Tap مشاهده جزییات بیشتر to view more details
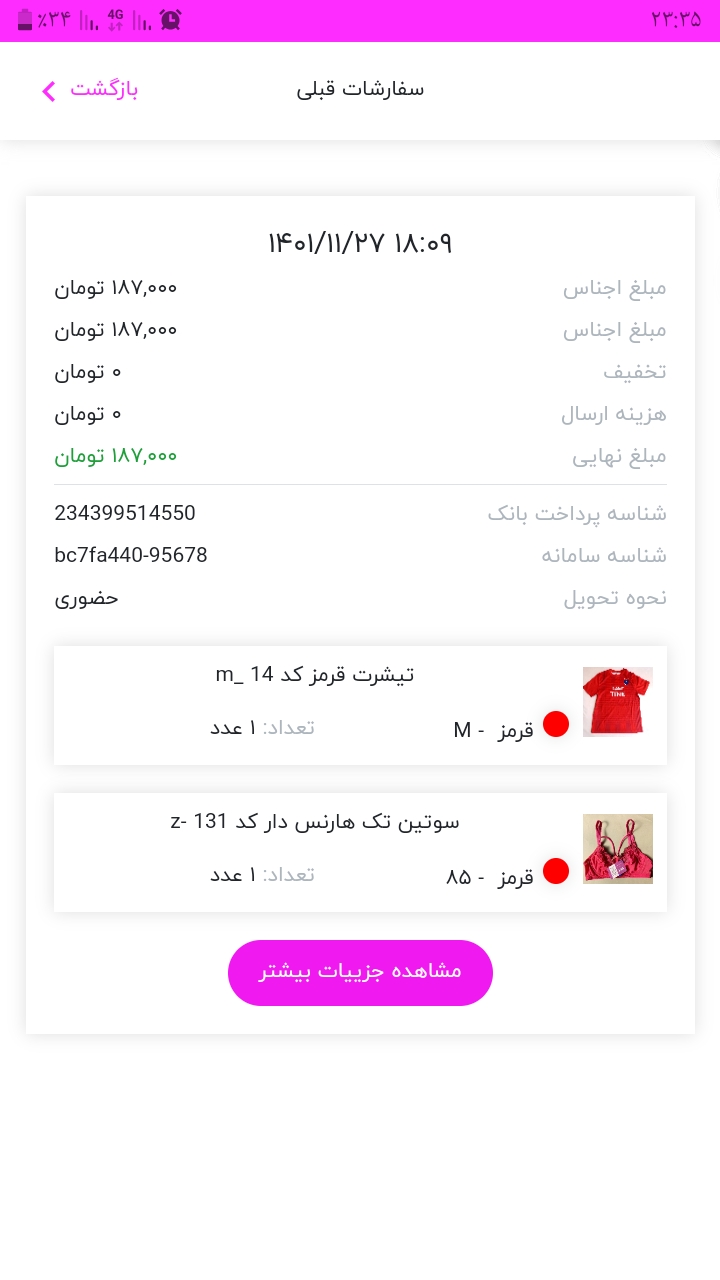Viewport: 720px width, 1280px height. click(x=360, y=972)
